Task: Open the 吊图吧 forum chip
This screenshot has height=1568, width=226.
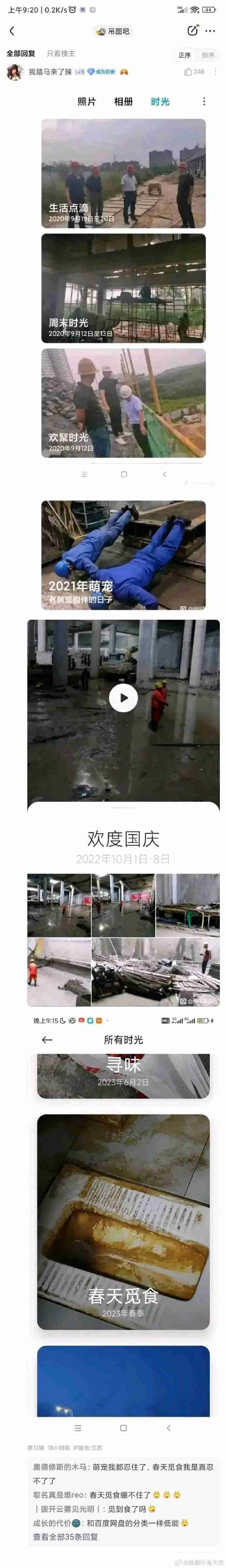Action: tap(113, 31)
